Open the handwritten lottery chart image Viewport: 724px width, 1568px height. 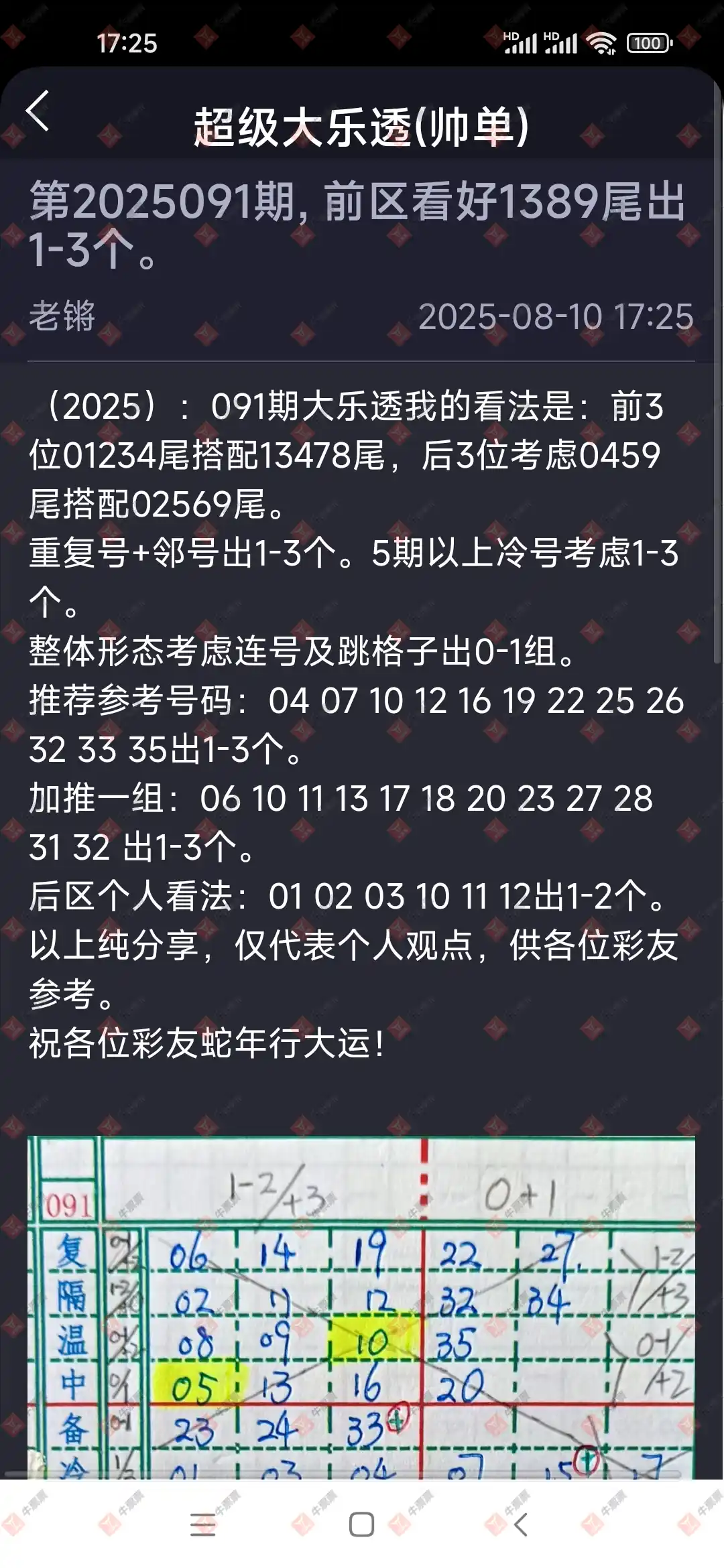(x=361, y=1307)
